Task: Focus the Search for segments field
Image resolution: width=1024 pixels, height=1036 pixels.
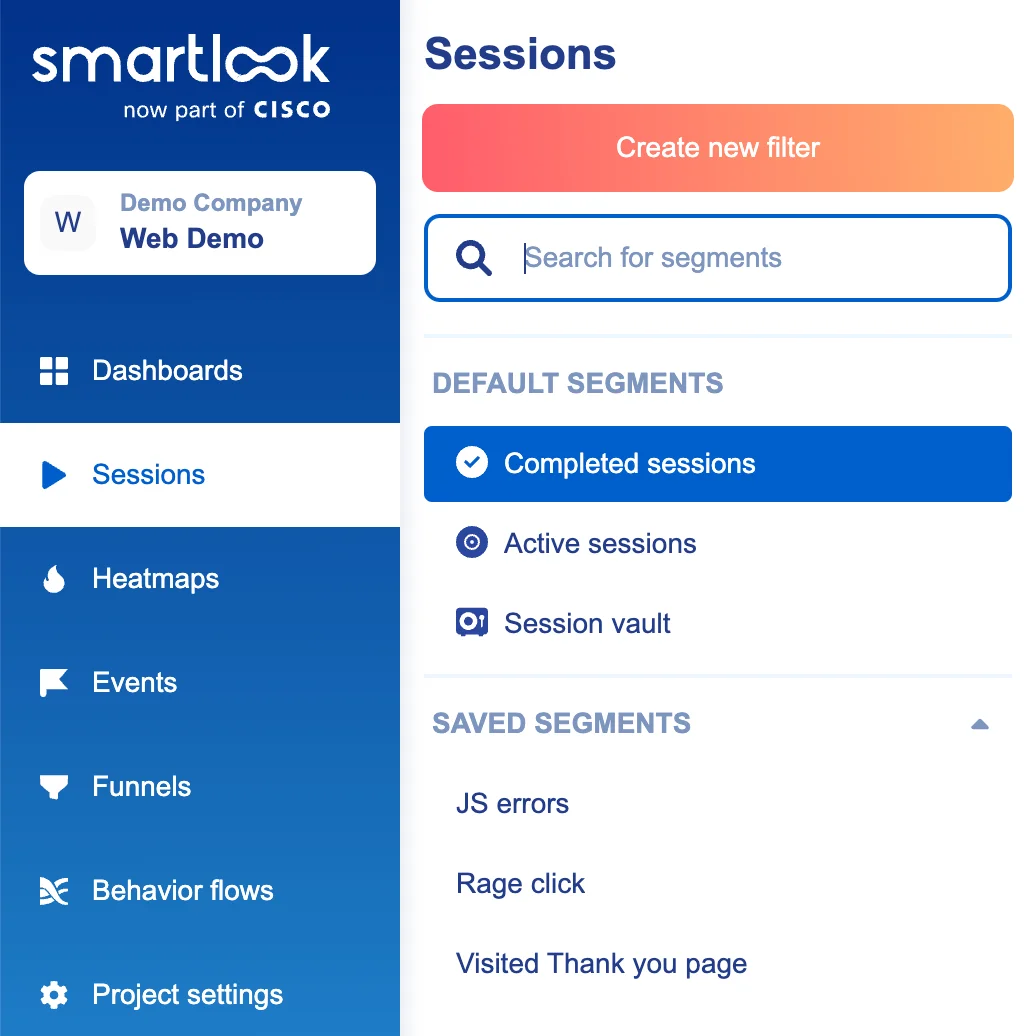Action: pyautogui.click(x=740, y=258)
